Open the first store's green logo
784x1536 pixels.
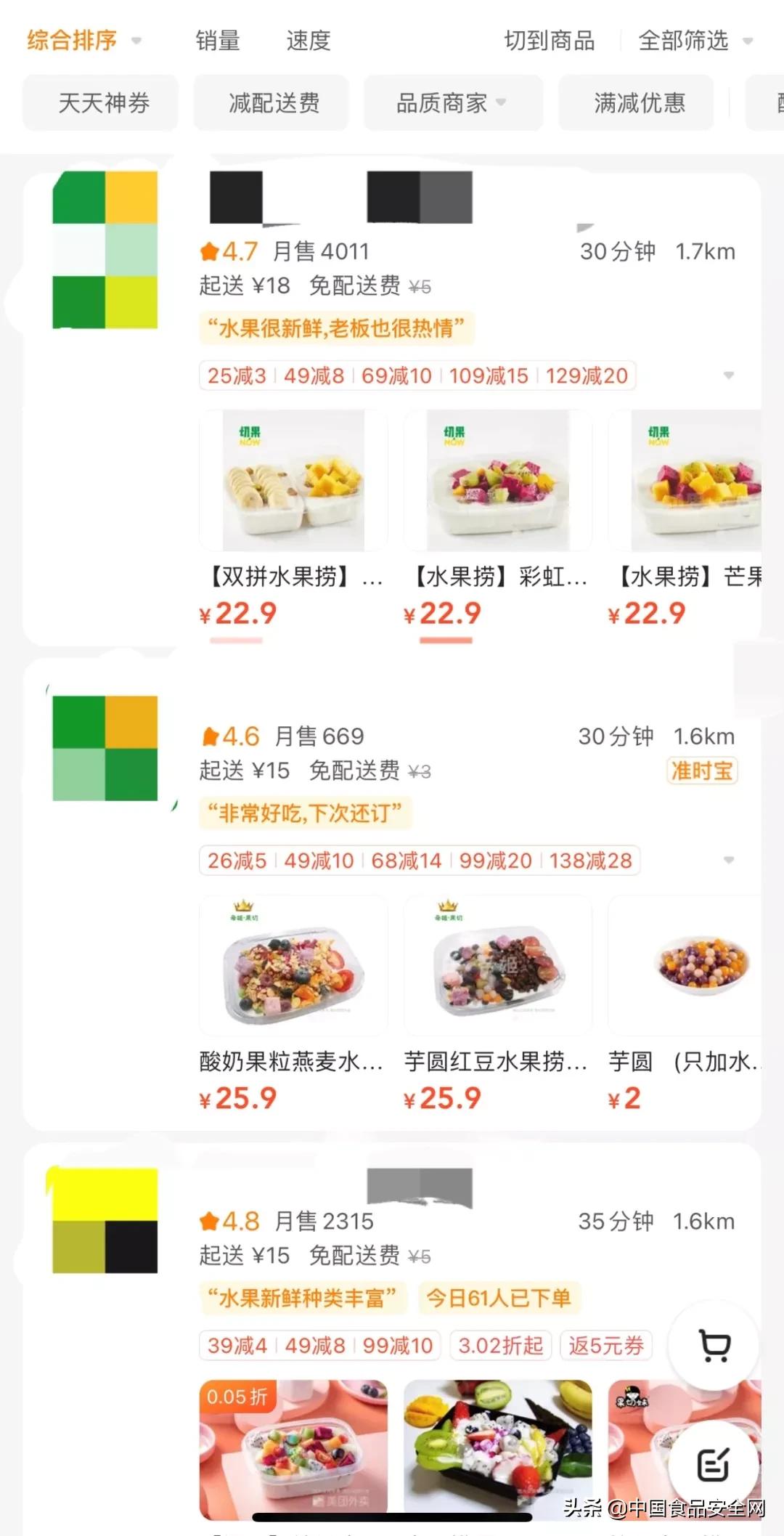pyautogui.click(x=104, y=247)
